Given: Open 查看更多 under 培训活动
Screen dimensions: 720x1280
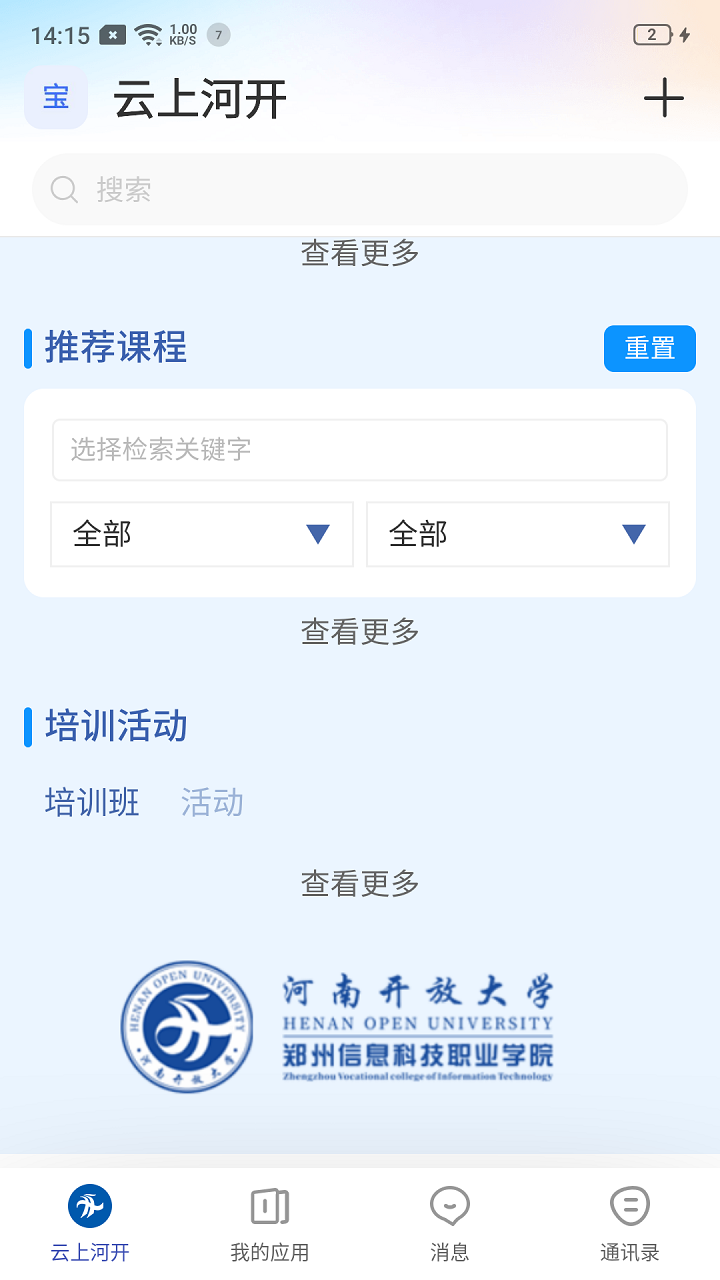Looking at the screenshot, I should (x=359, y=883).
